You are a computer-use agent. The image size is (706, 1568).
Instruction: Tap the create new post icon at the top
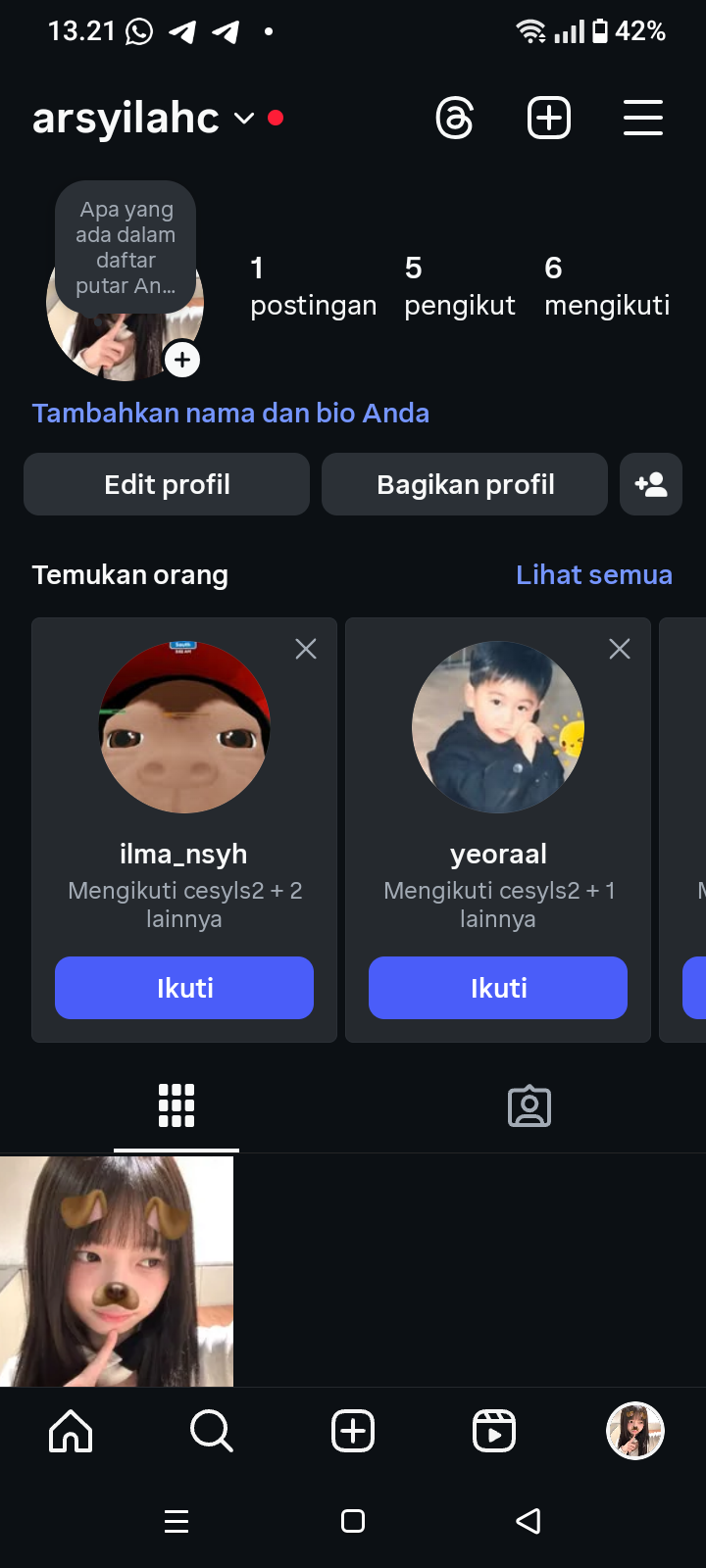[549, 119]
